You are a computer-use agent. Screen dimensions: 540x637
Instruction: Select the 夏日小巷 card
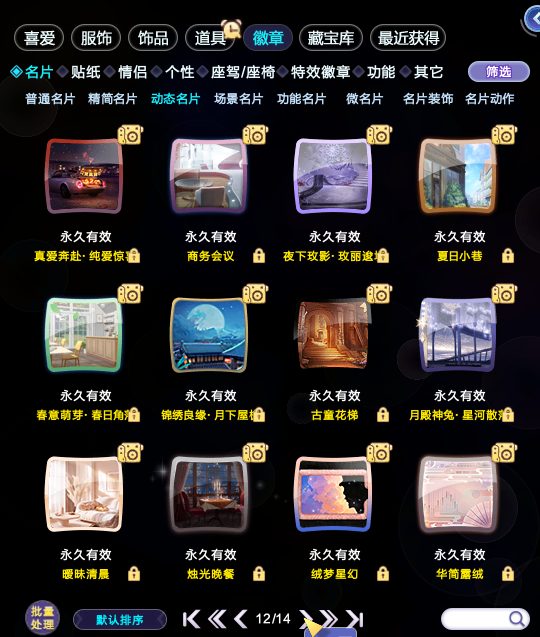(458, 176)
